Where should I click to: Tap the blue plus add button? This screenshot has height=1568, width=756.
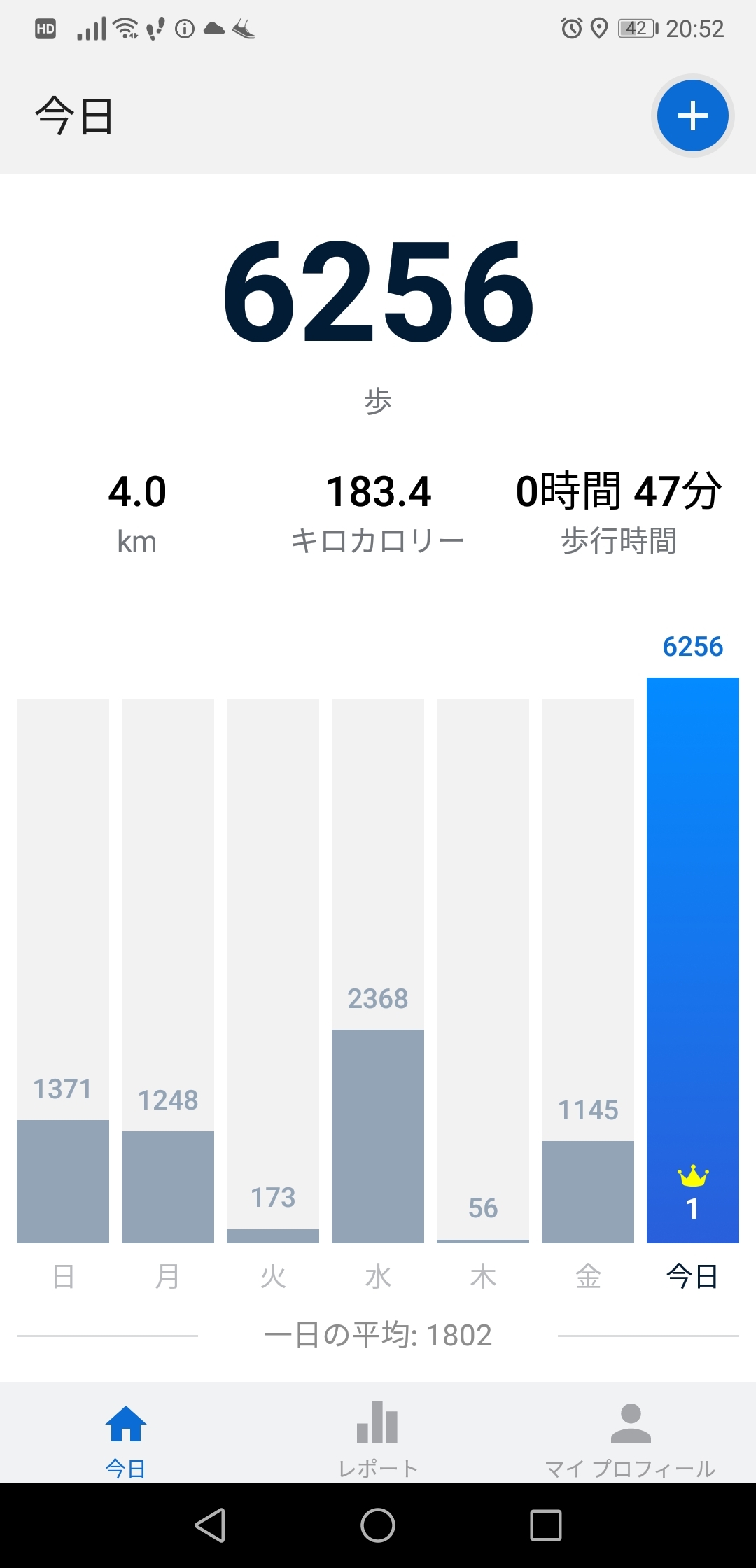(x=692, y=115)
